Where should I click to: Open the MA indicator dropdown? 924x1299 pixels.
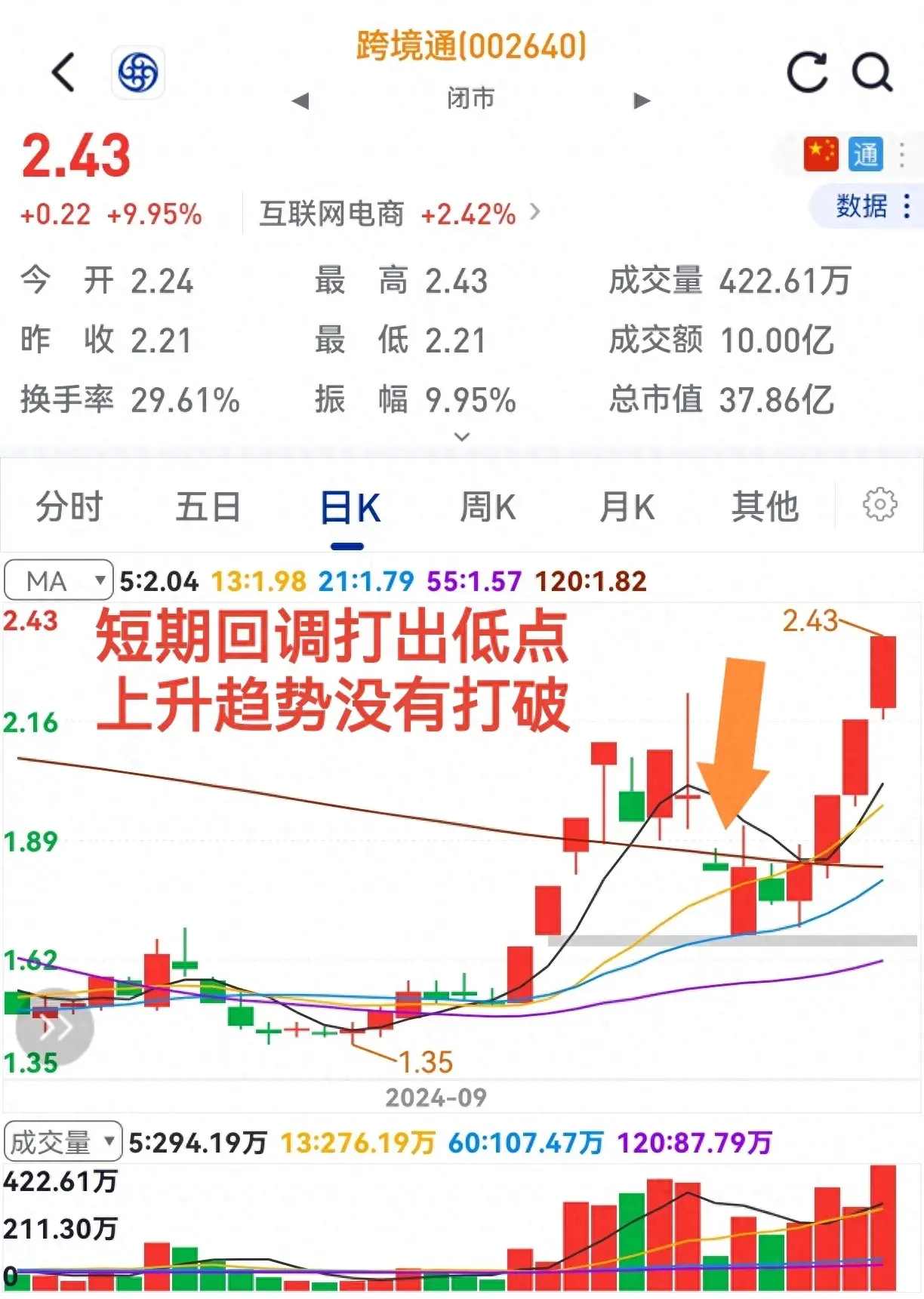click(59, 580)
